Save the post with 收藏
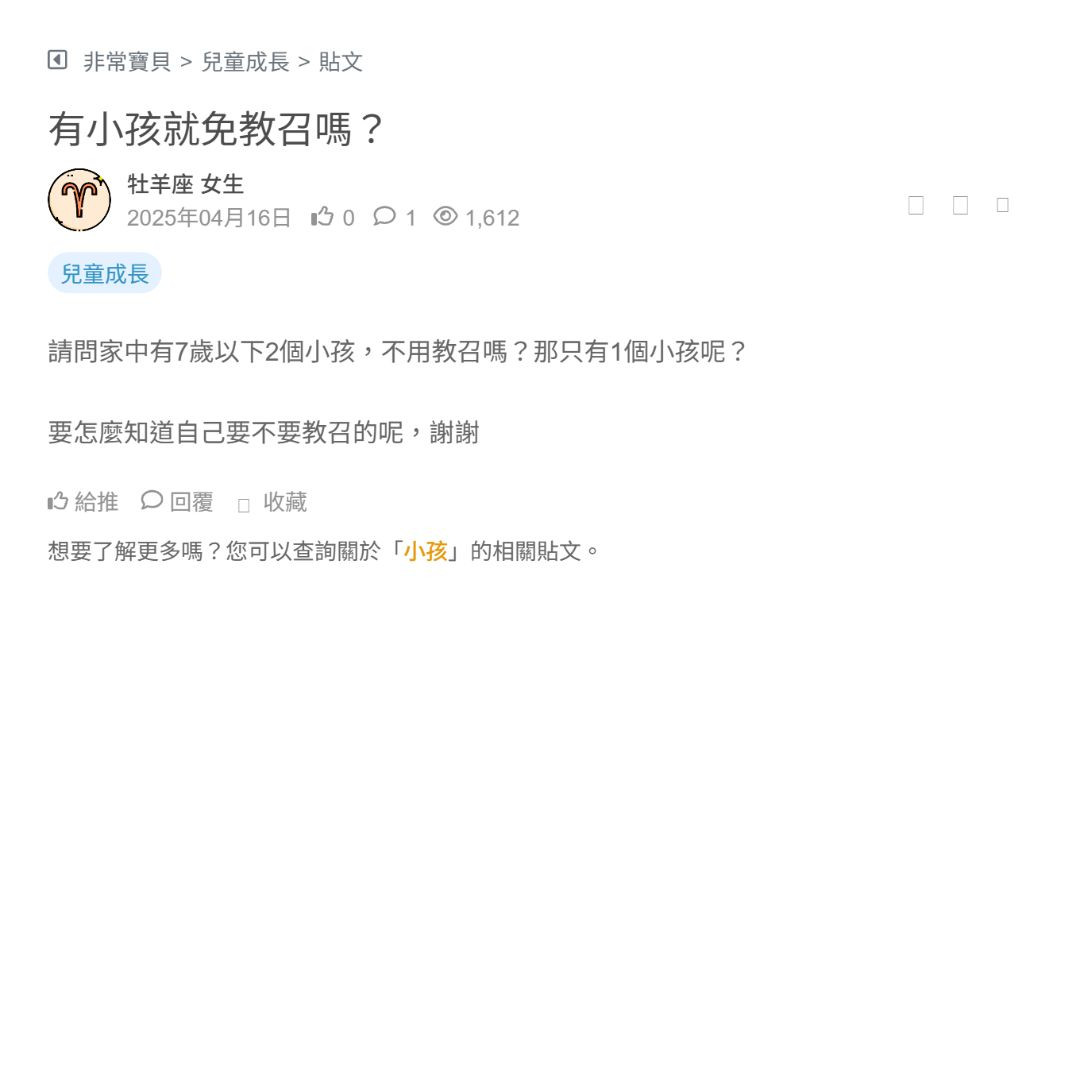Image resolution: width=1080 pixels, height=1080 pixels. click(x=273, y=502)
